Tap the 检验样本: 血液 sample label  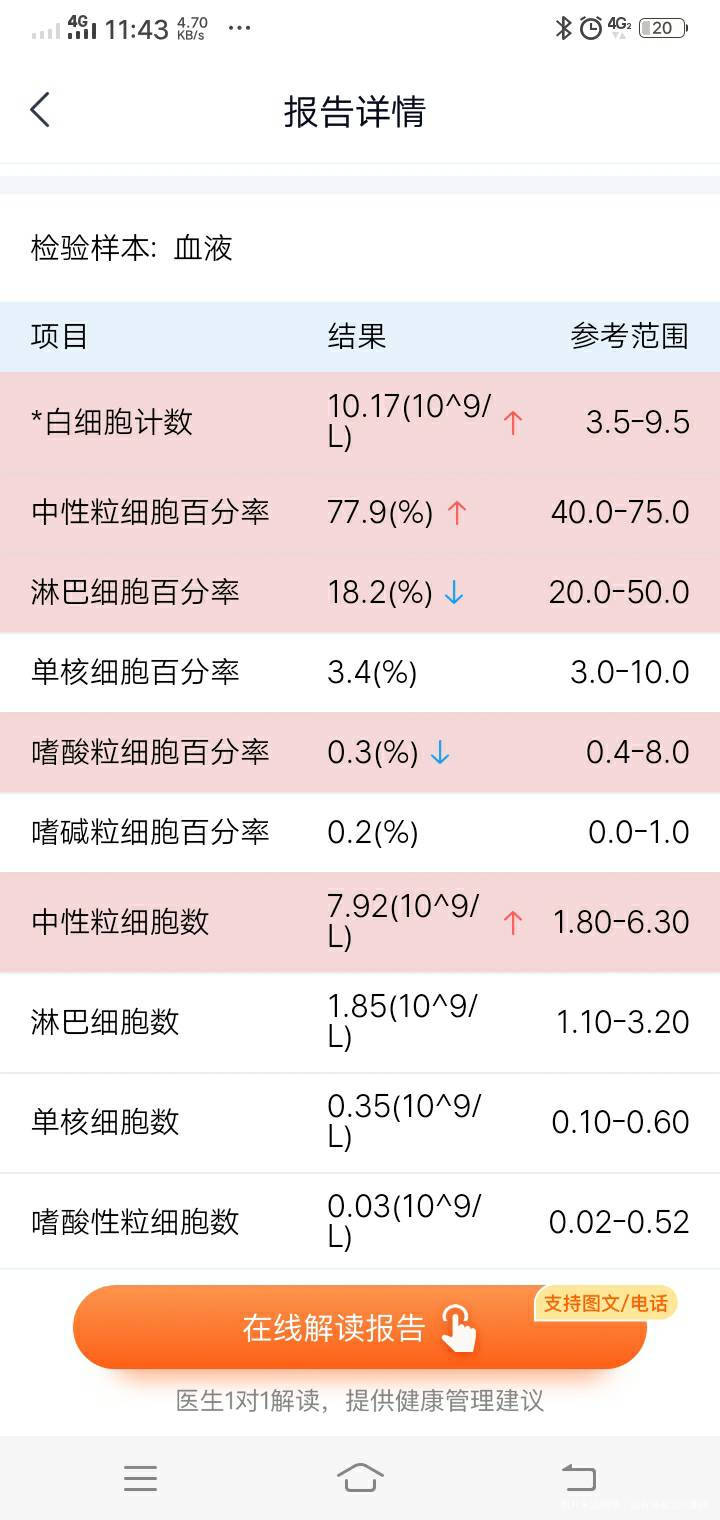[130, 249]
